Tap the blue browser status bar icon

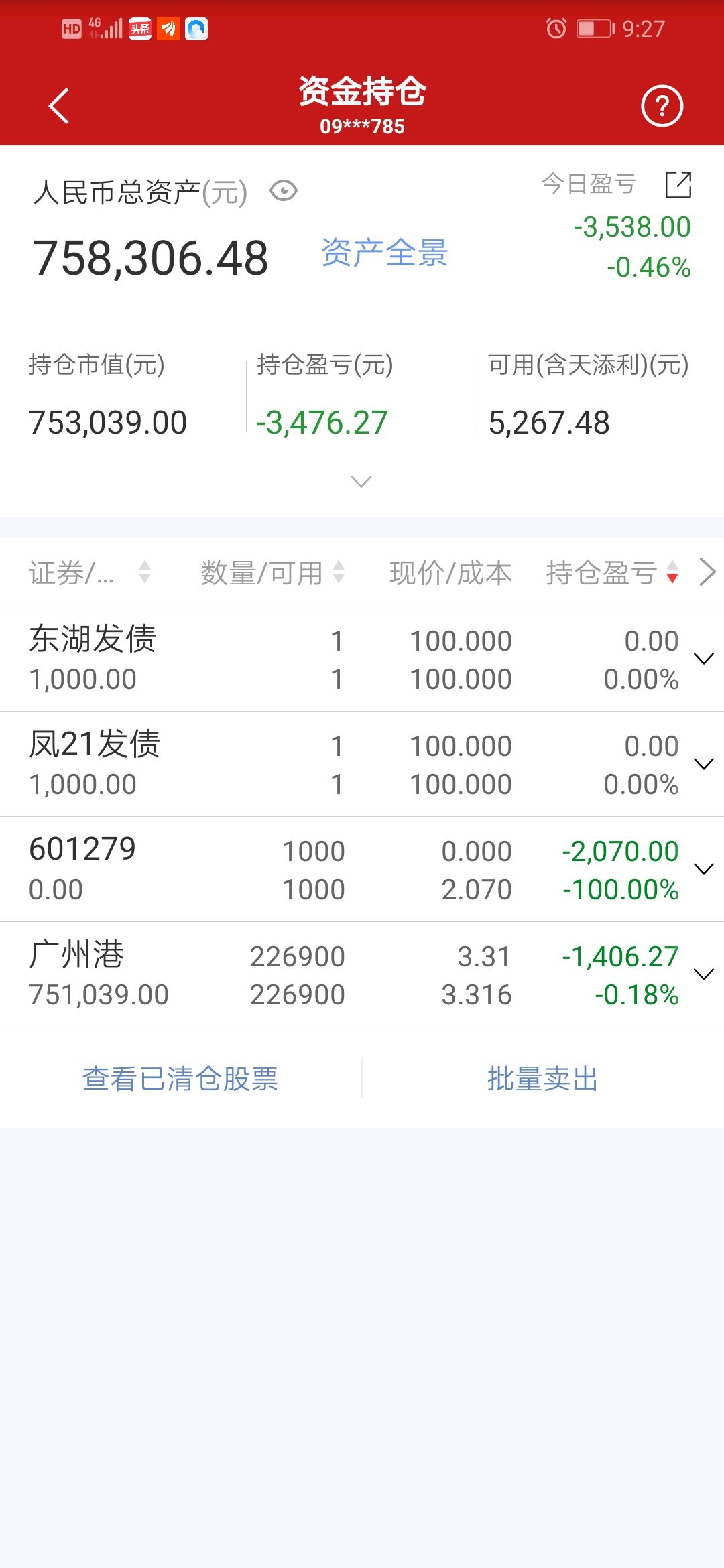(x=196, y=28)
